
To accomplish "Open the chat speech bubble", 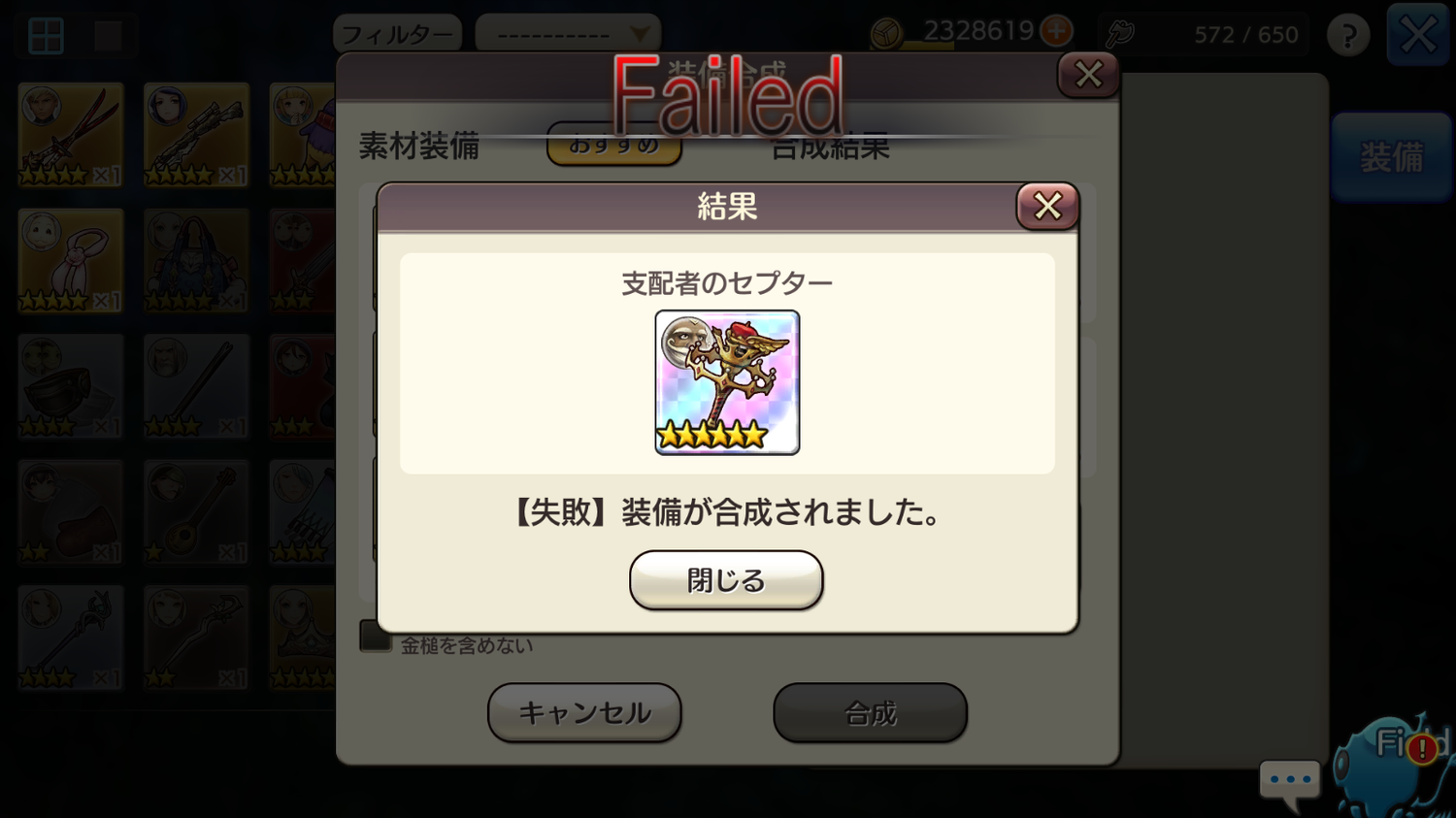I will tap(1290, 781).
